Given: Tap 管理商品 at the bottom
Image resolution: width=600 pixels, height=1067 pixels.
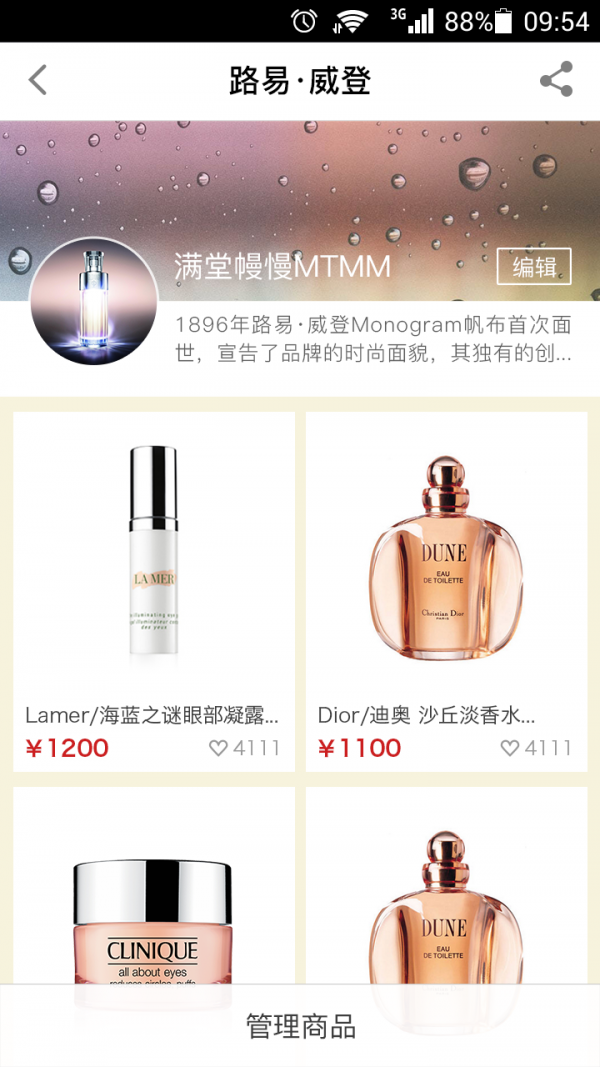Looking at the screenshot, I should 300,1027.
